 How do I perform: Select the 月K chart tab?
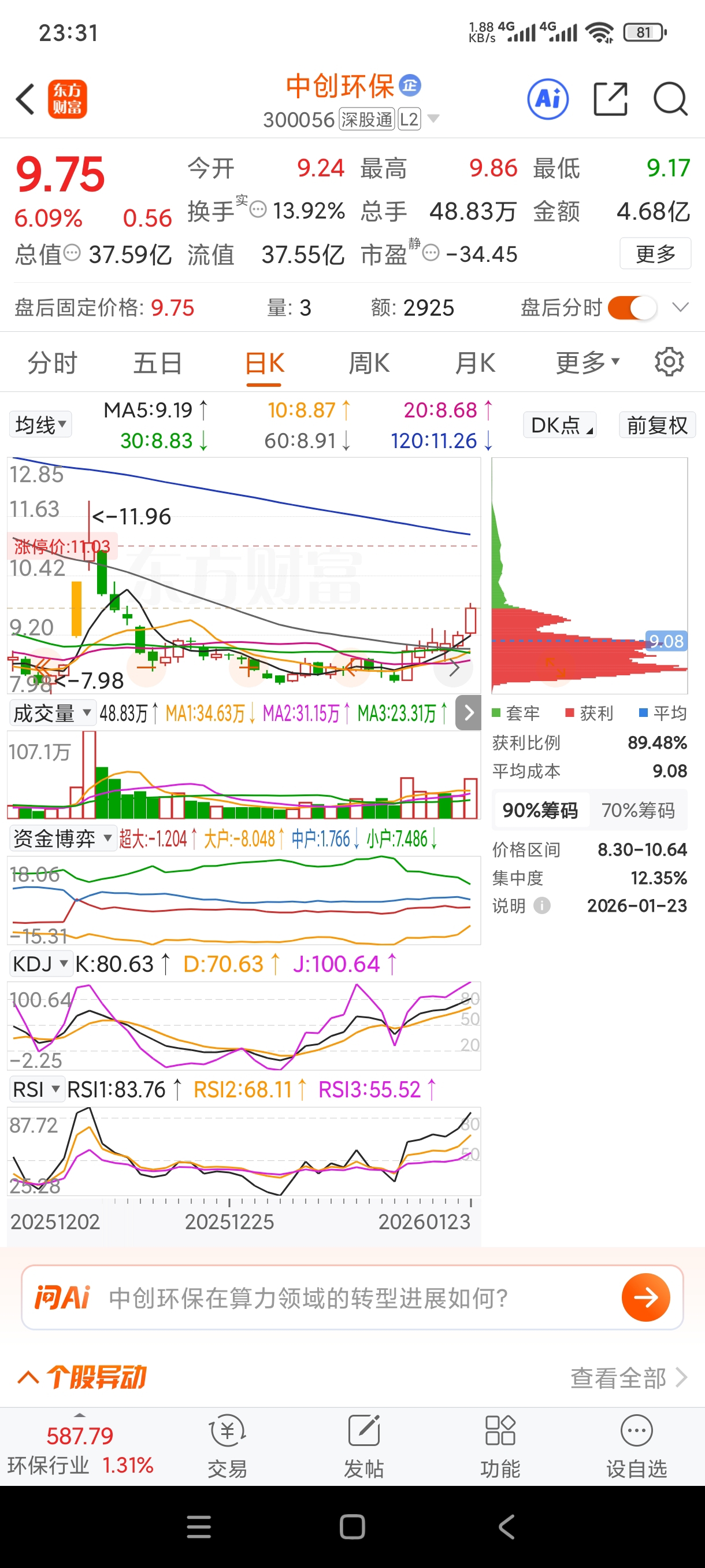click(x=475, y=364)
